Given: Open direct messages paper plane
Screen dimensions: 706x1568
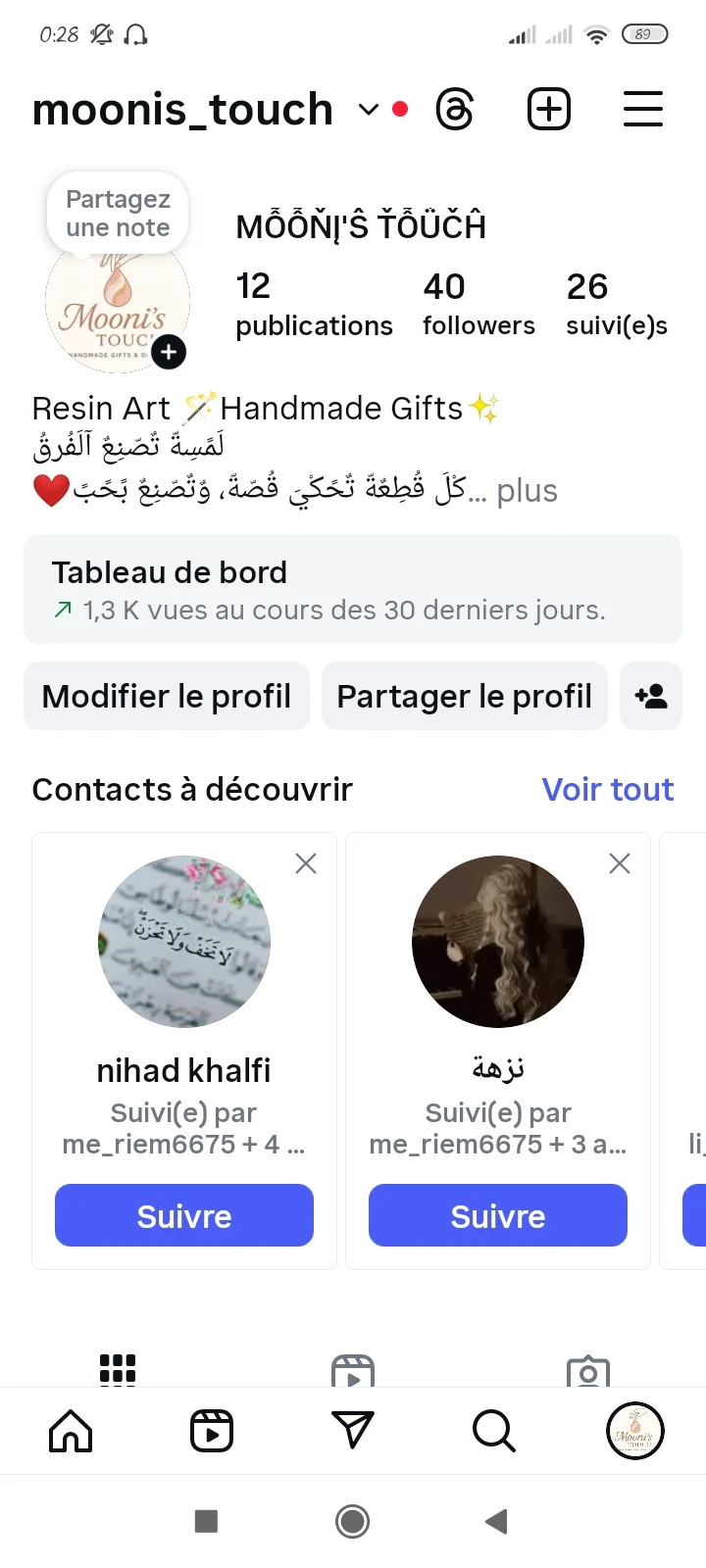Looking at the screenshot, I should click(353, 1432).
